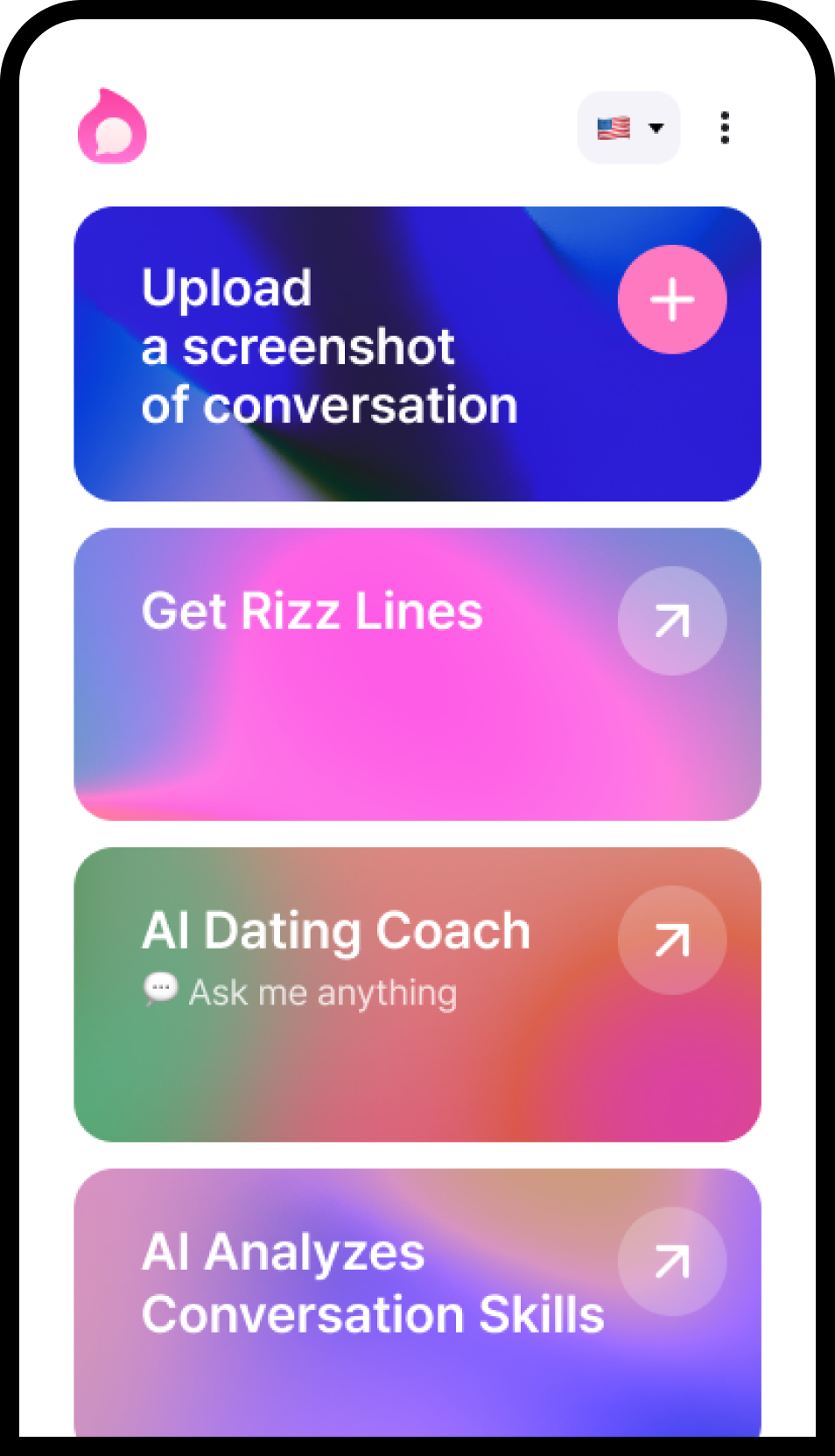The height and width of the screenshot is (1456, 835).
Task: Open the Get Rizz Lines card
Action: pyautogui.click(x=417, y=674)
